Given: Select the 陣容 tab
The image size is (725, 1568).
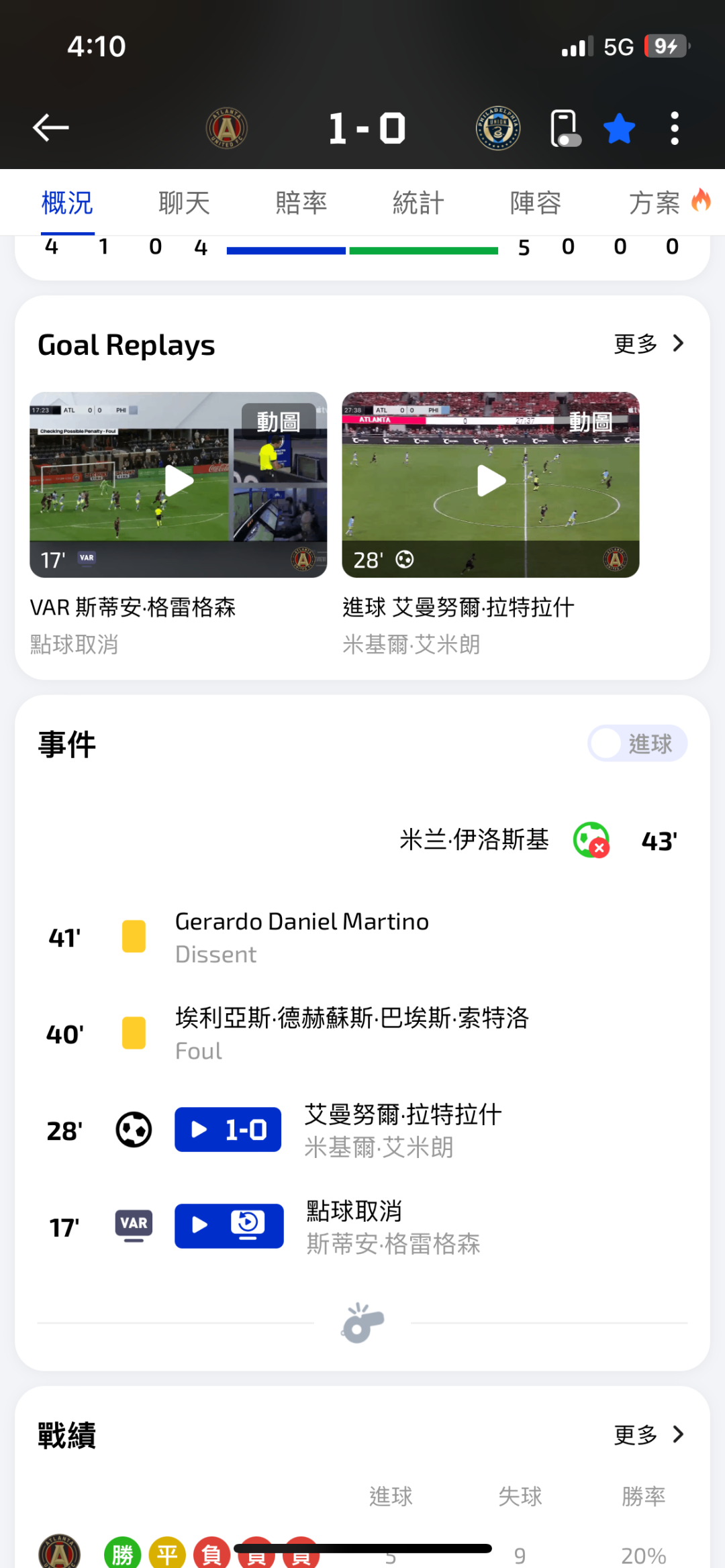Looking at the screenshot, I should (x=535, y=203).
